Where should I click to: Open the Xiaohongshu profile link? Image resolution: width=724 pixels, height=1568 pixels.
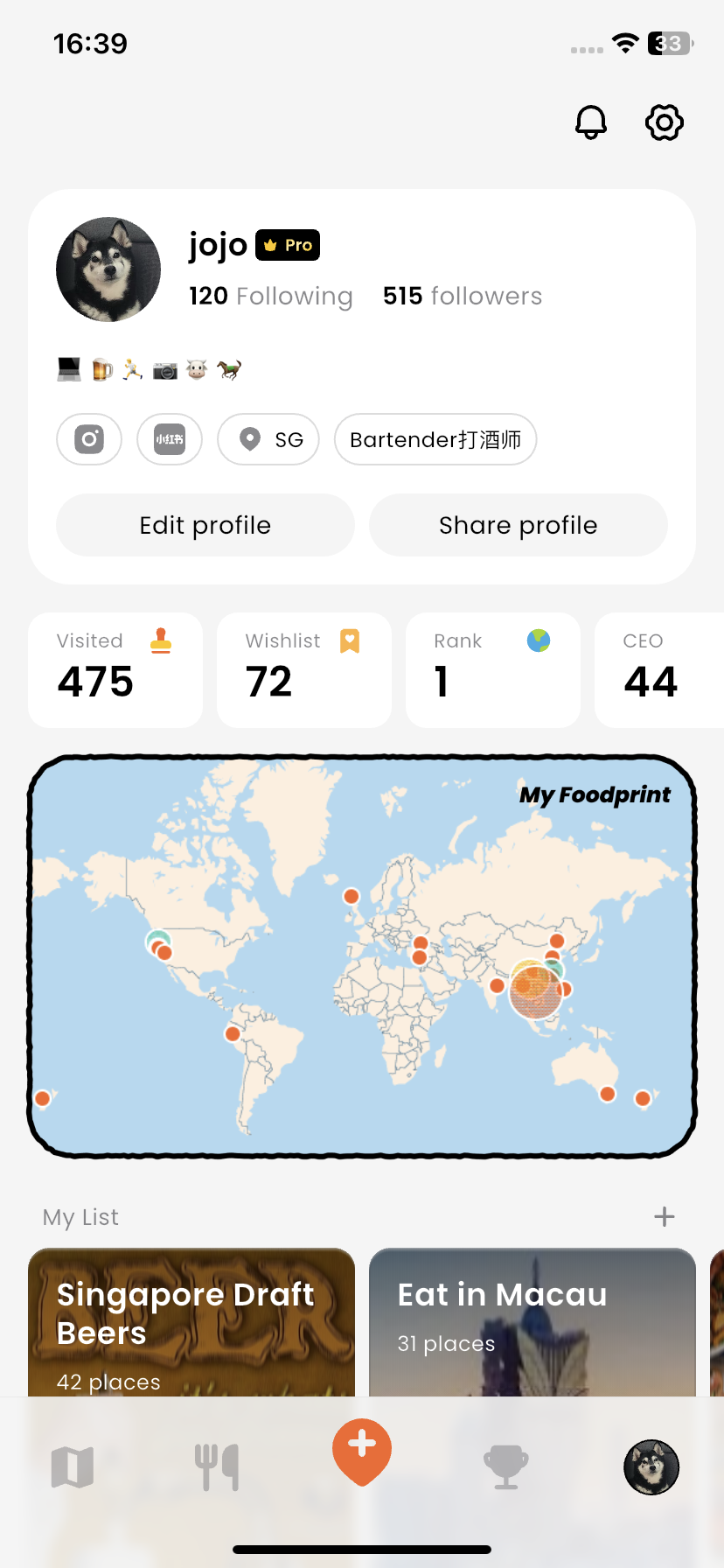pyautogui.click(x=169, y=439)
